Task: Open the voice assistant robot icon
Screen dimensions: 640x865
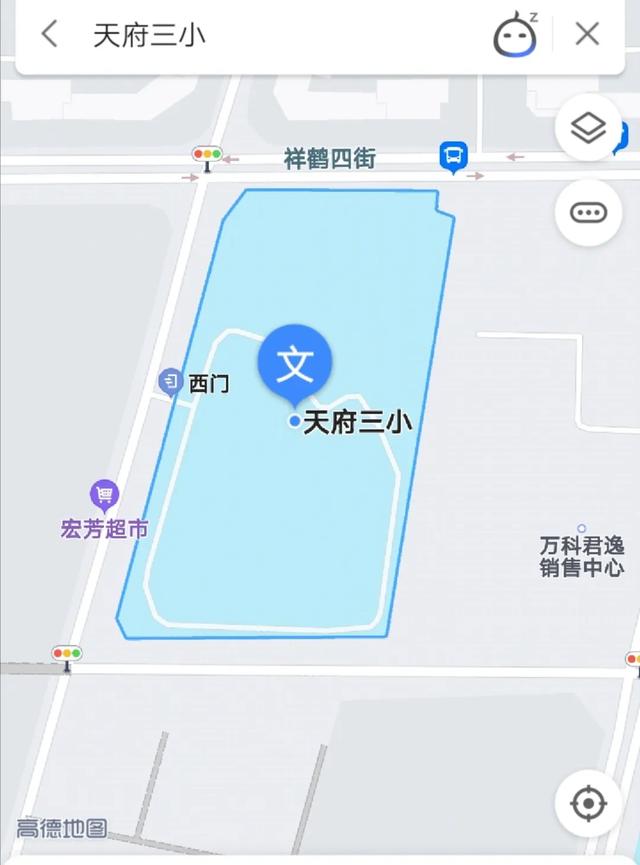Action: (x=515, y=34)
